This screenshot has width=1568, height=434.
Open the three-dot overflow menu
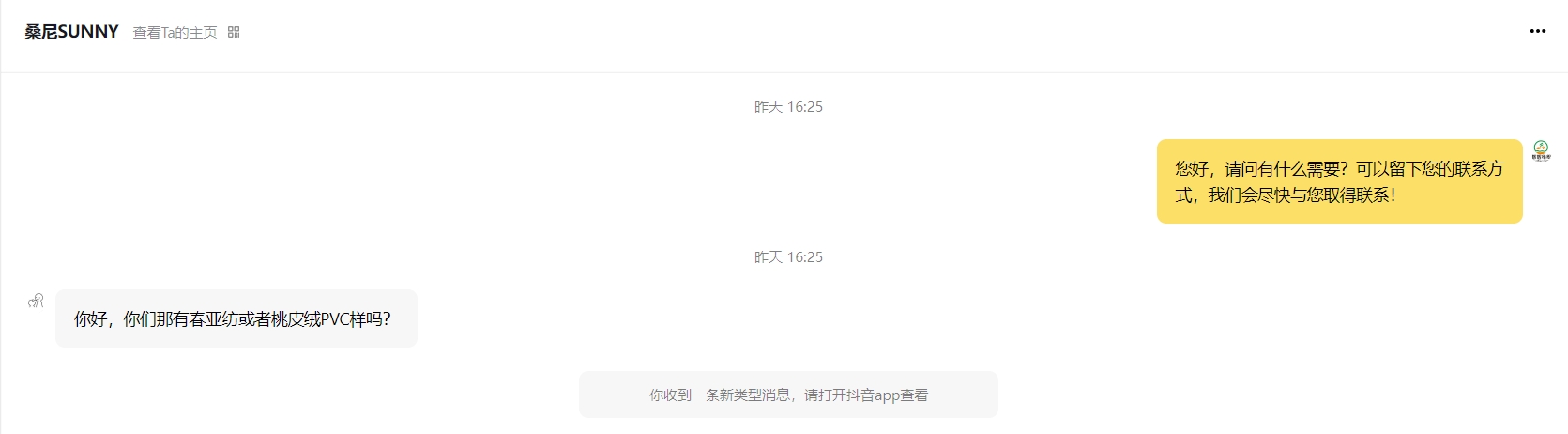pos(1537,31)
